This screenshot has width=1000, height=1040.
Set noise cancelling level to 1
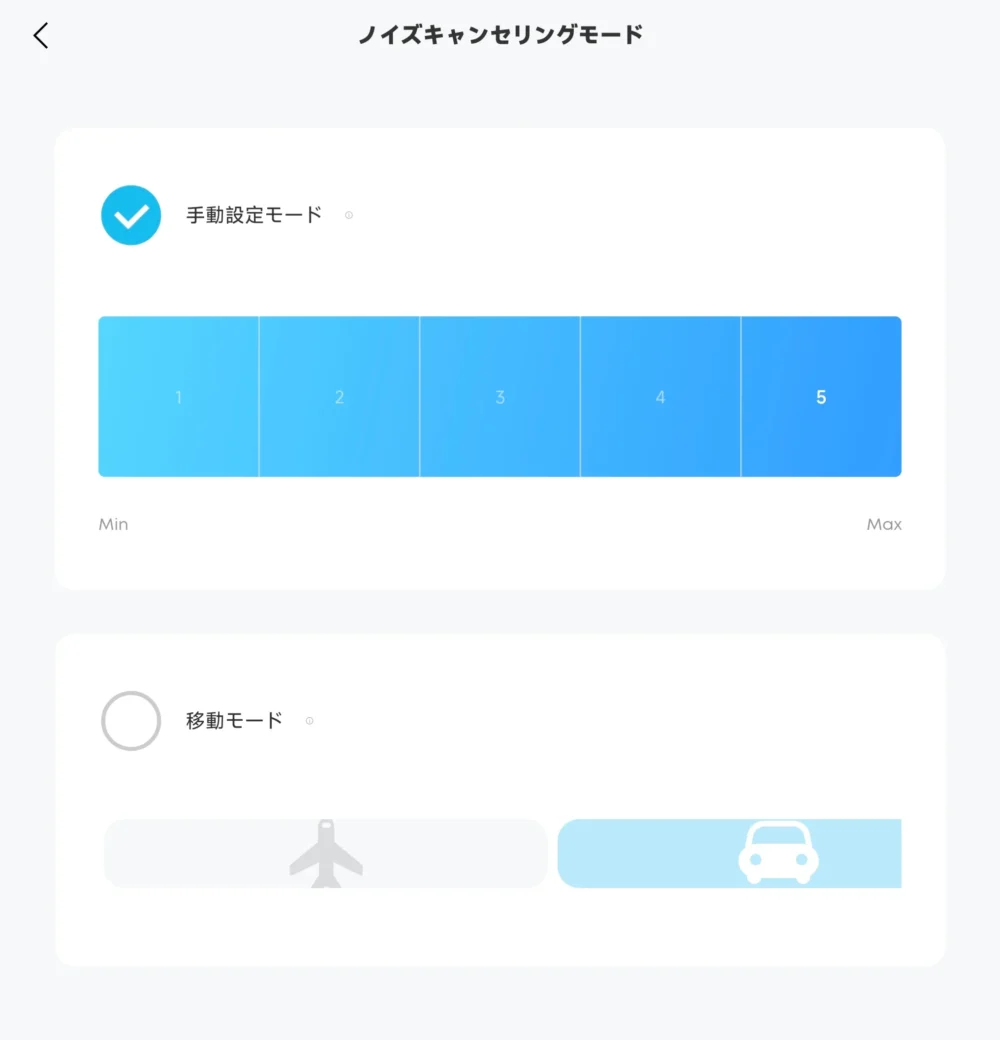pyautogui.click(x=178, y=396)
